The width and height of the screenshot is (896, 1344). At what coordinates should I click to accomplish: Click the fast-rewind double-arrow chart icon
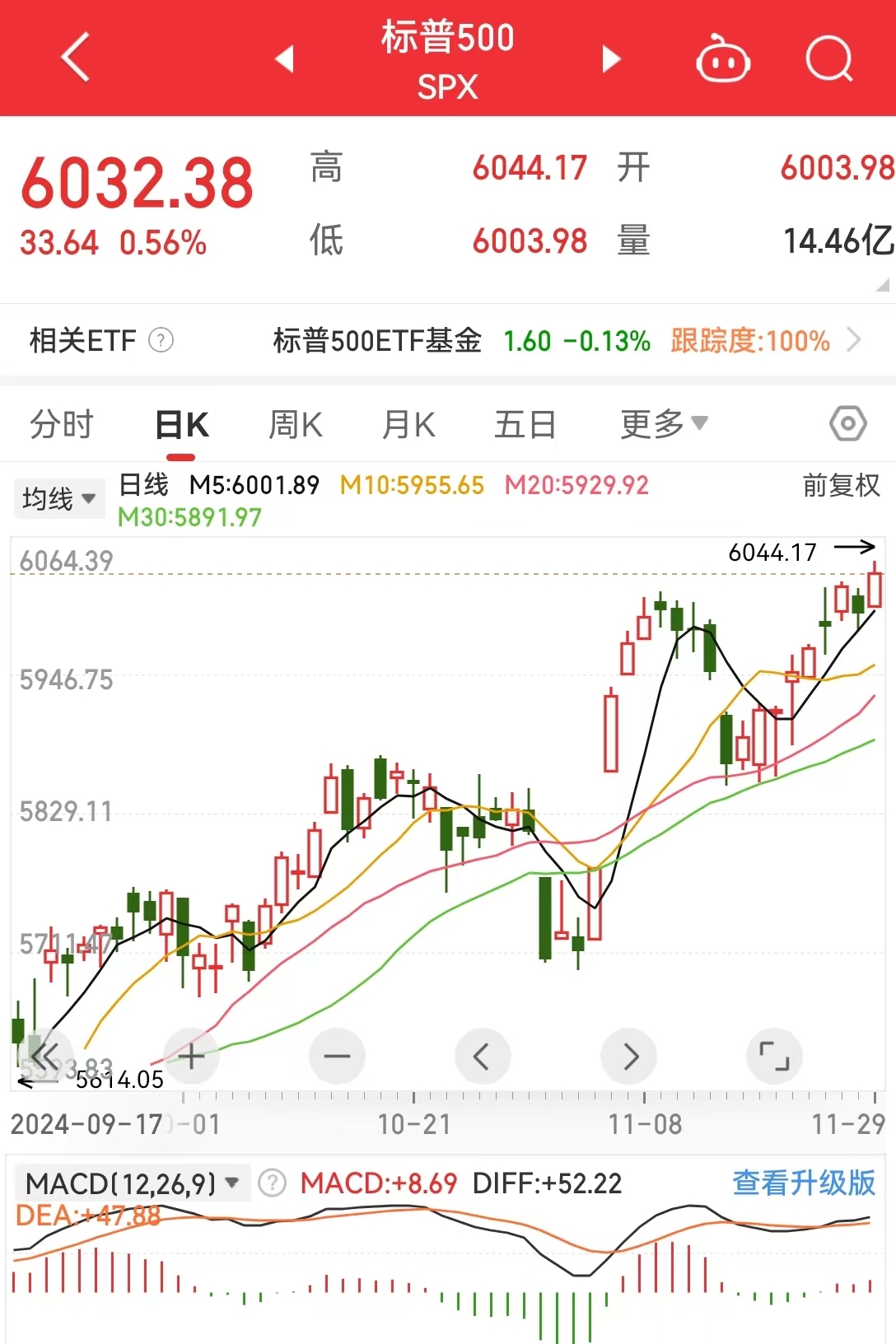click(x=47, y=1056)
